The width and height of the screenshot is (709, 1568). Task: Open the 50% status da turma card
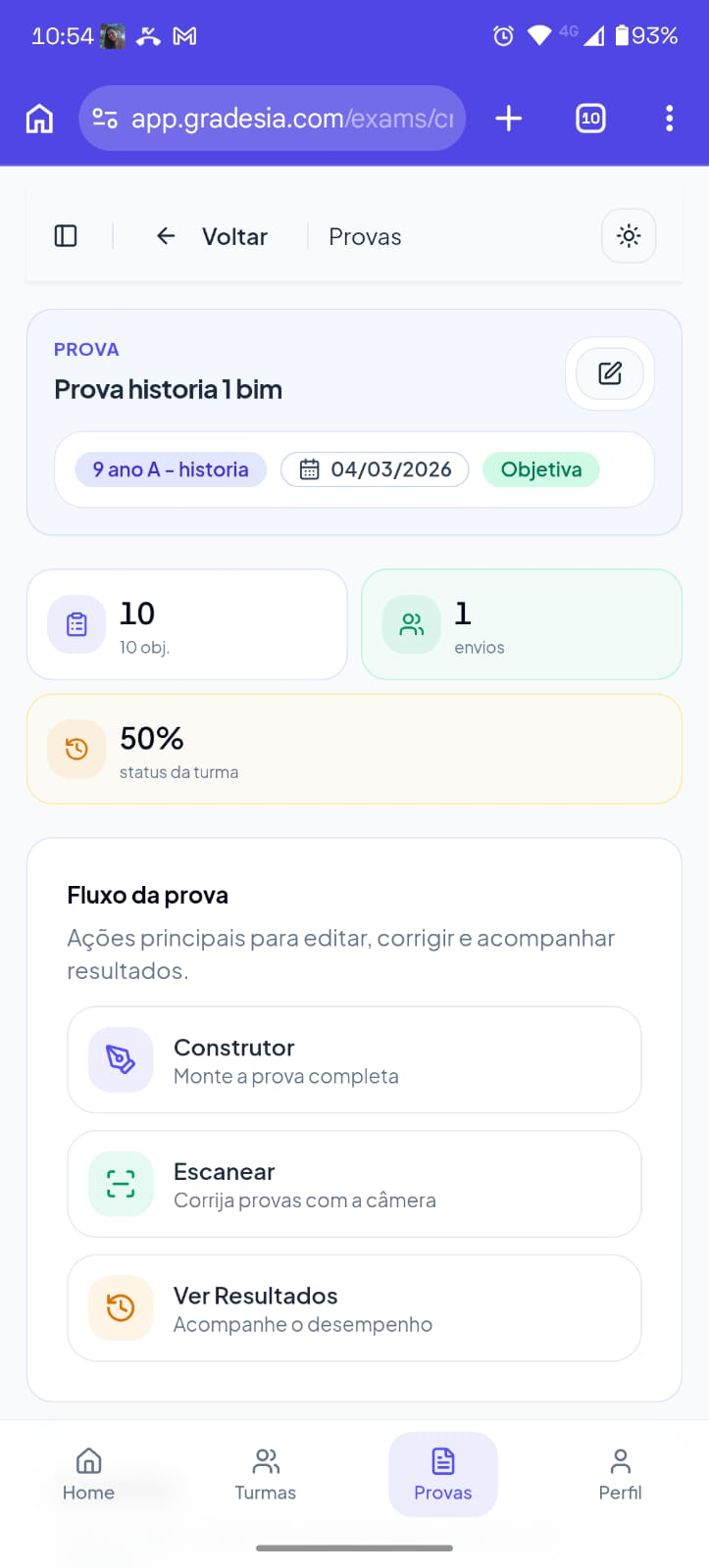point(354,748)
